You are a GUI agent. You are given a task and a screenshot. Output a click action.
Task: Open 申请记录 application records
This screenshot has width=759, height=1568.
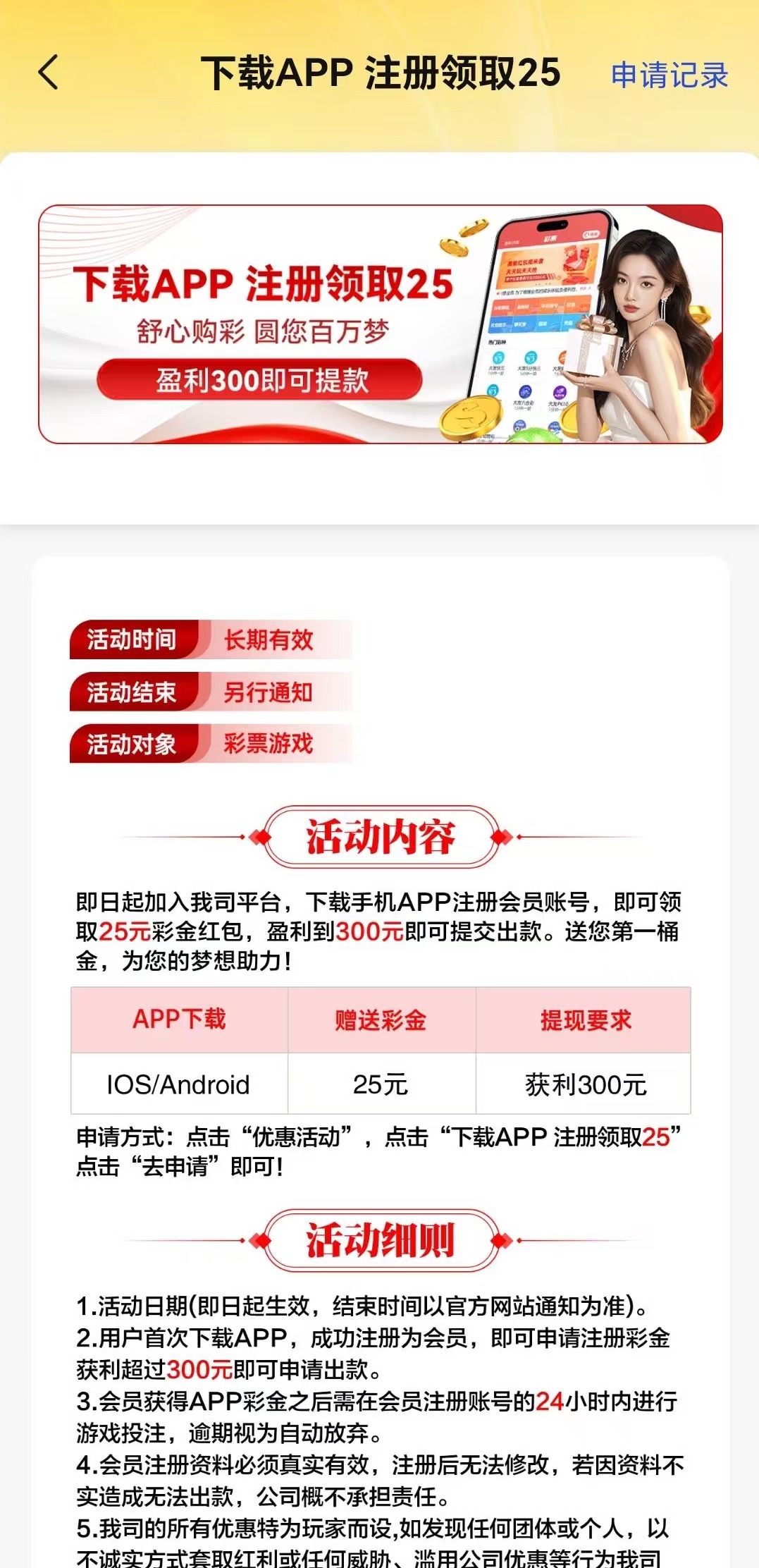click(669, 75)
